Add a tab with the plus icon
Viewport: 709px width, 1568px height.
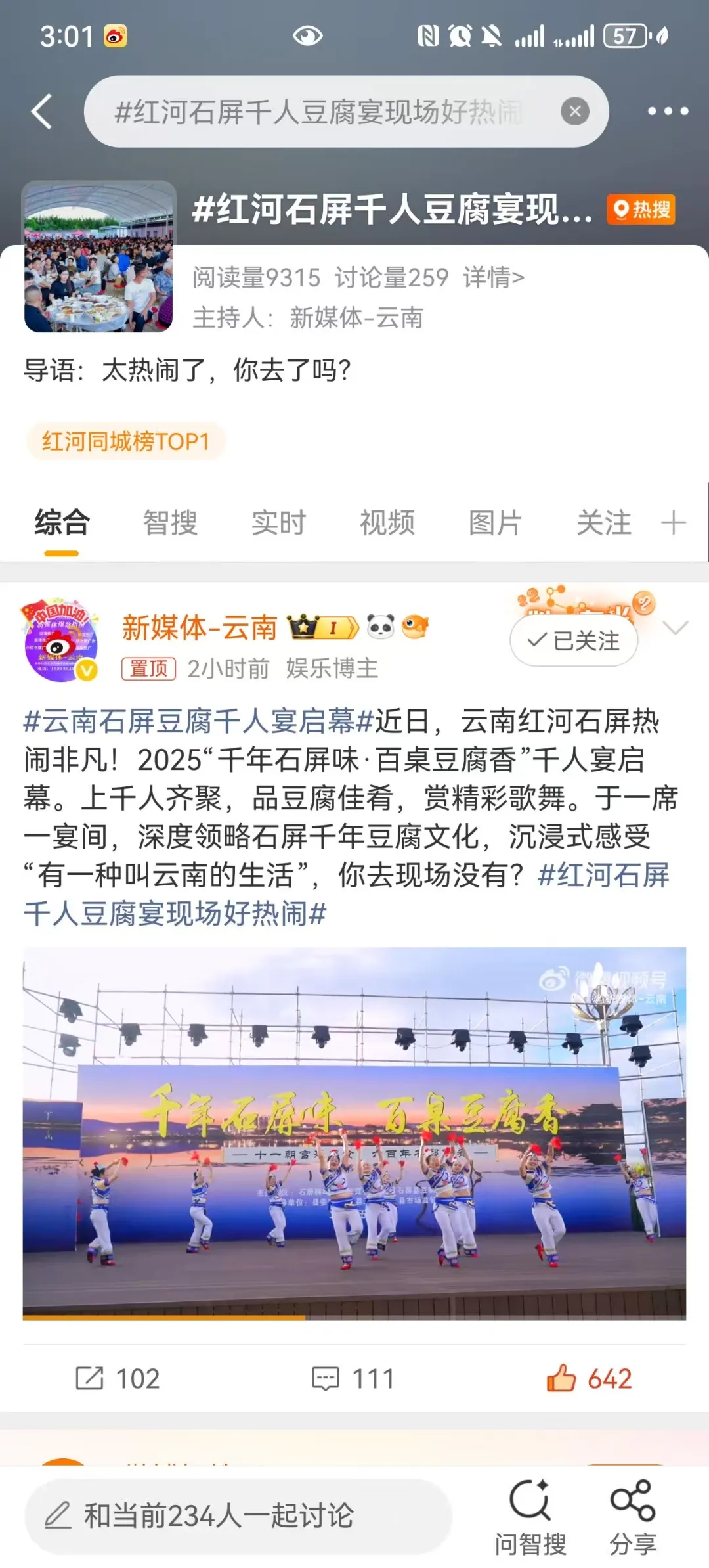coord(674,523)
